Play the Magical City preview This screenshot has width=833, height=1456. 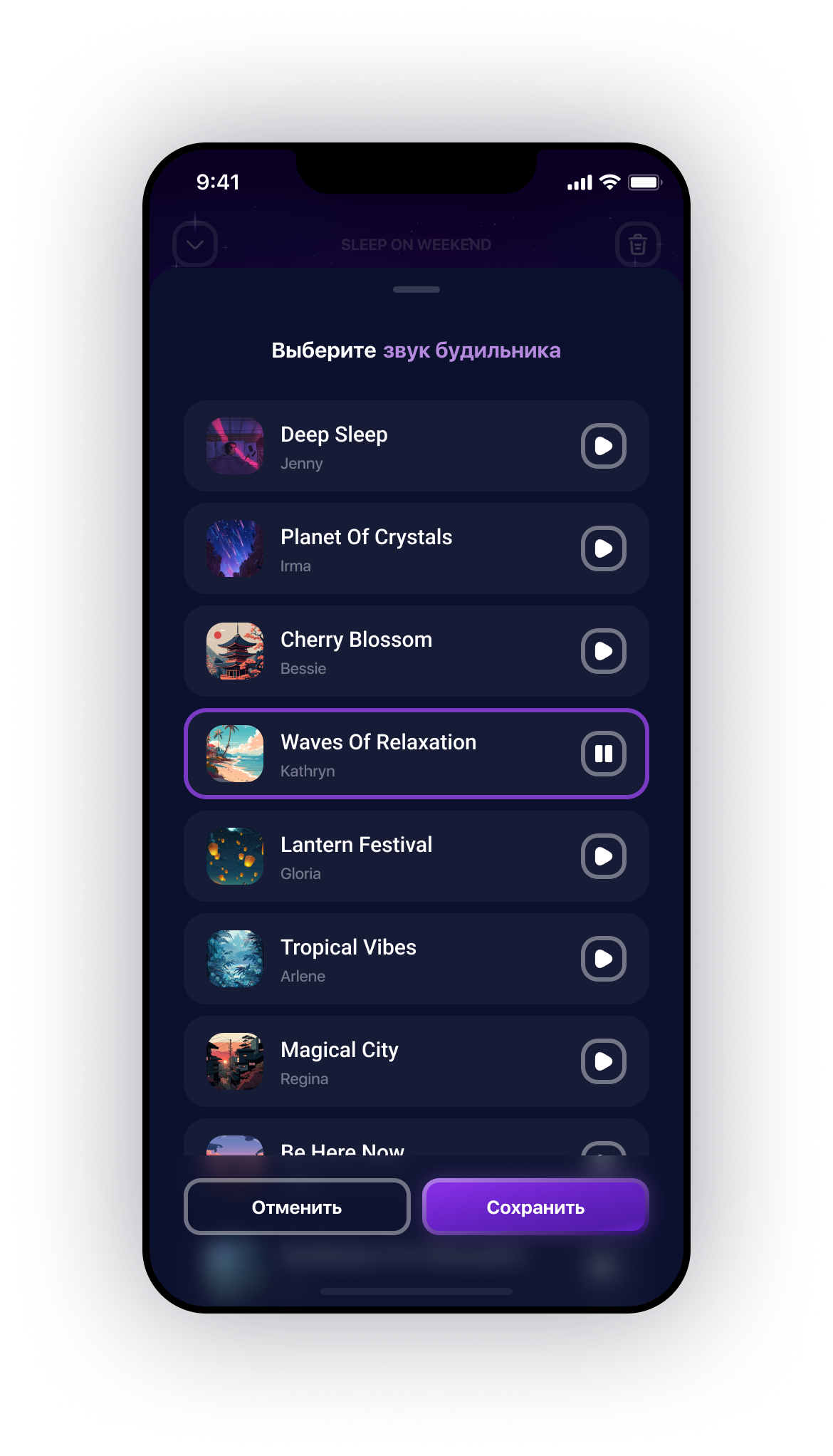click(x=603, y=1061)
